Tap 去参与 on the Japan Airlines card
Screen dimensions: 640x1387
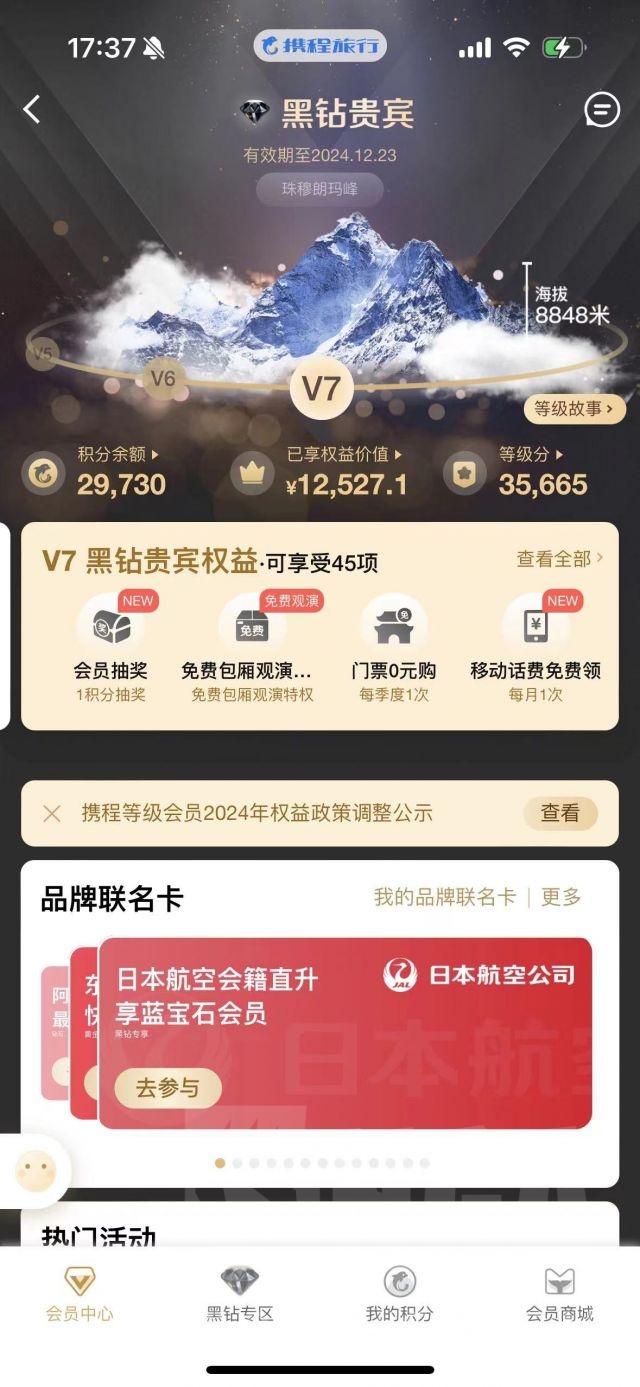167,1088
